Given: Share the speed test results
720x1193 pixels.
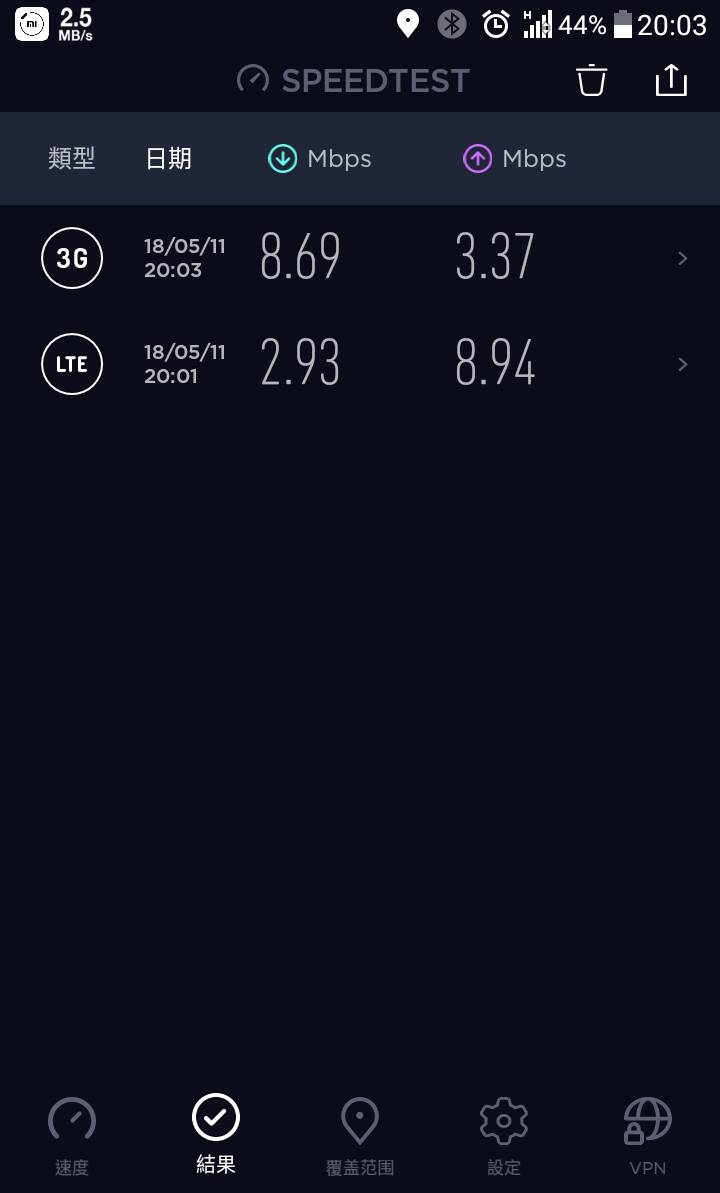Looking at the screenshot, I should 671,80.
